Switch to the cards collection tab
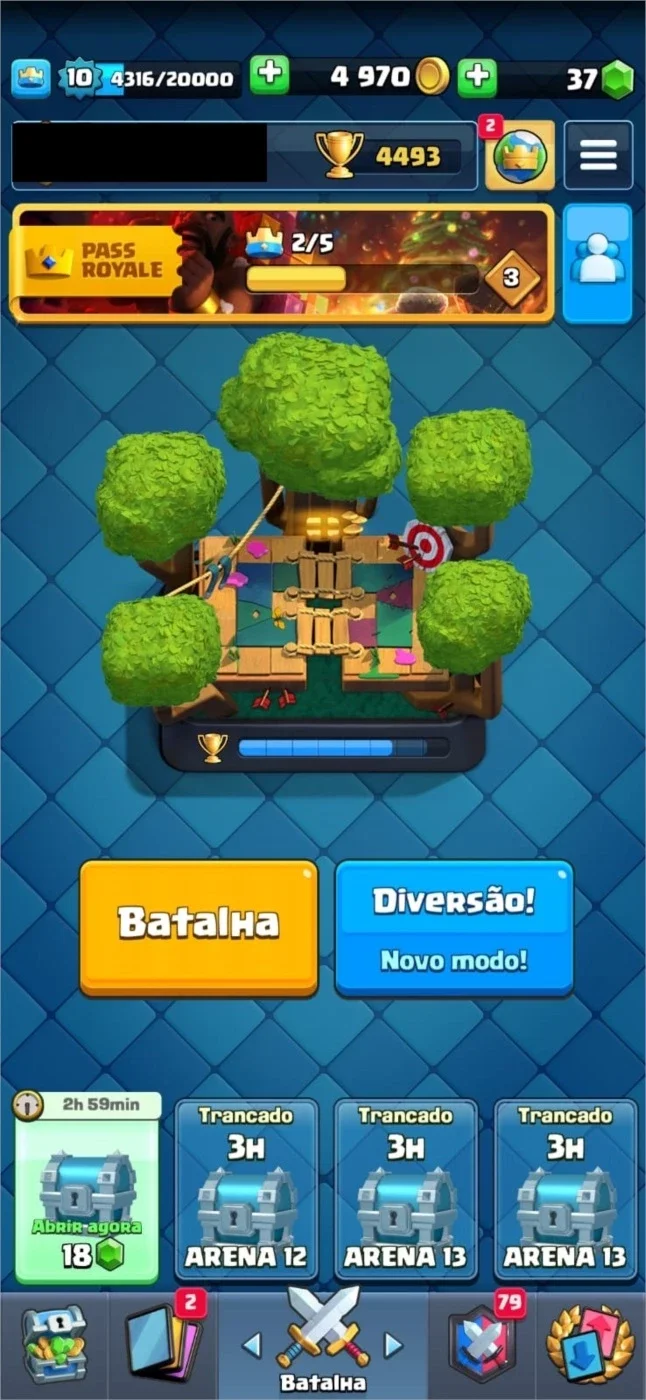The height and width of the screenshot is (1400, 646). pos(163,1343)
